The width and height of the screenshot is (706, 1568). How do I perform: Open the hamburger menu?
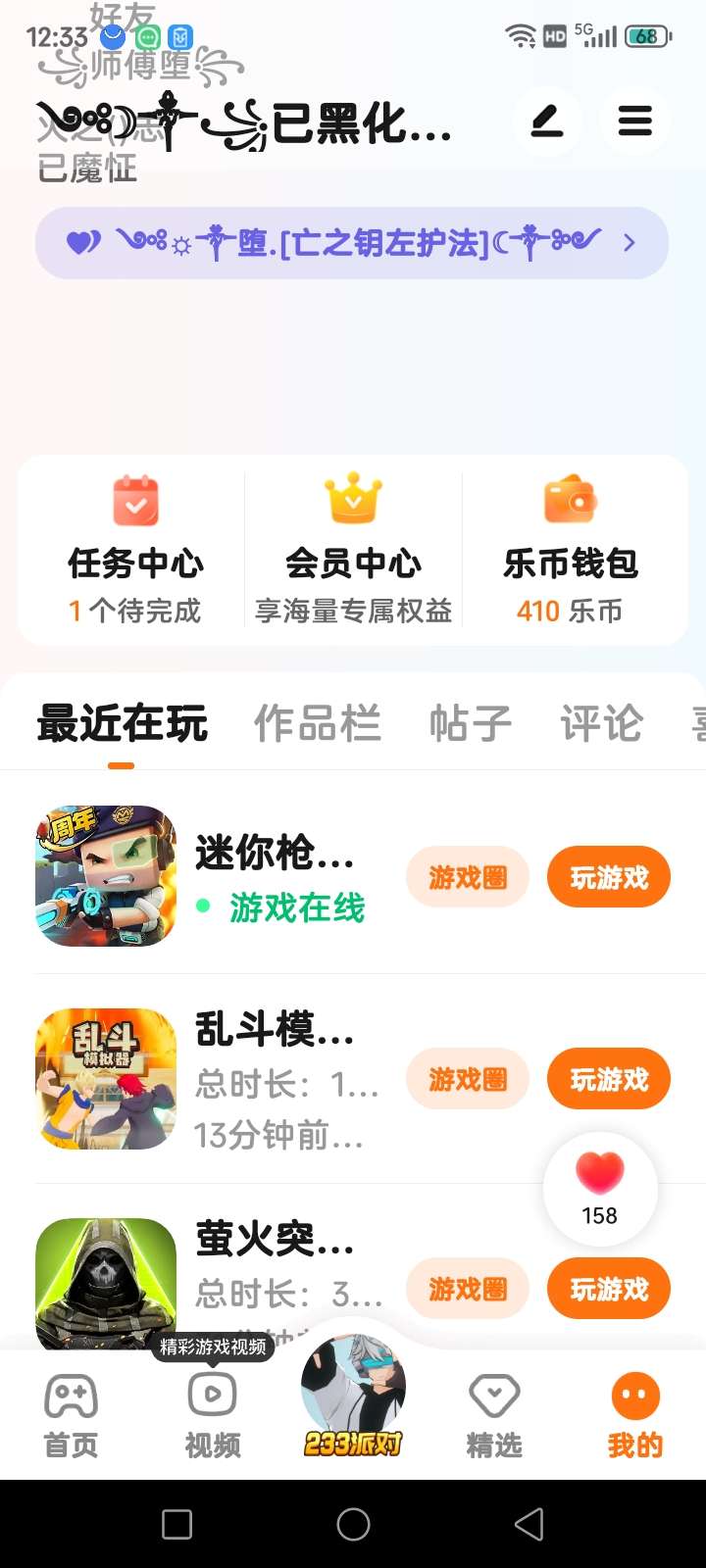pos(635,122)
